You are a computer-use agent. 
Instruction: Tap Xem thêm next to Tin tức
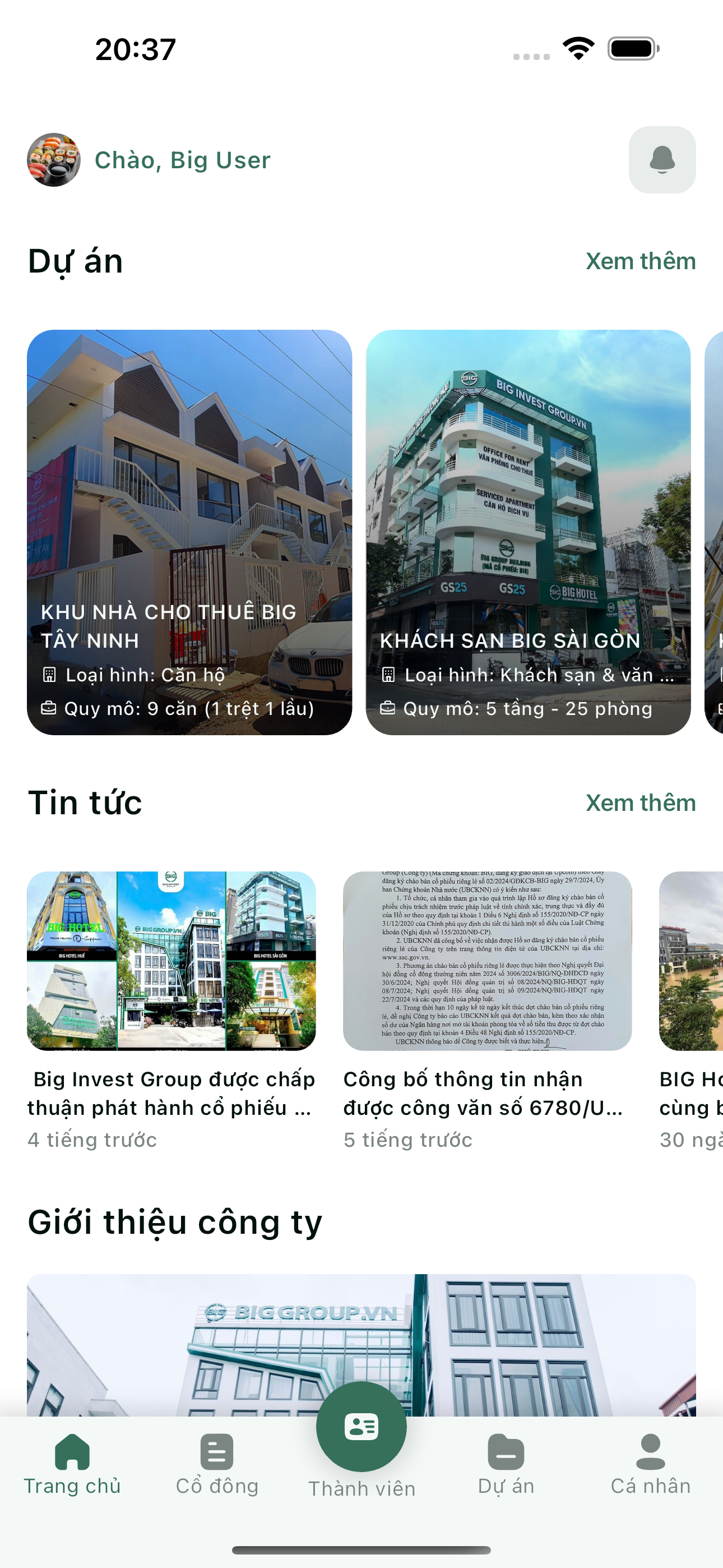point(640,803)
